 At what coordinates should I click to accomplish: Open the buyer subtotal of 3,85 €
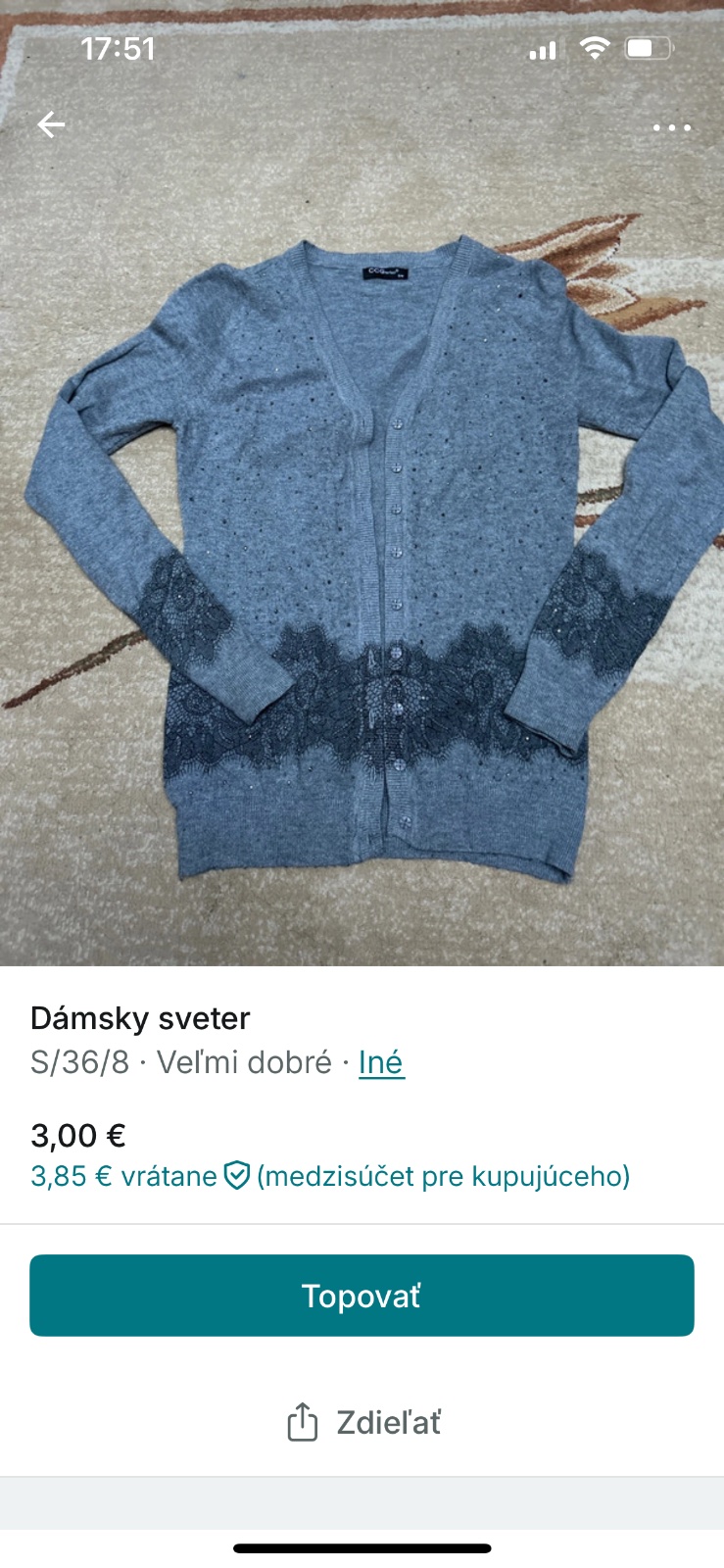click(x=329, y=1176)
